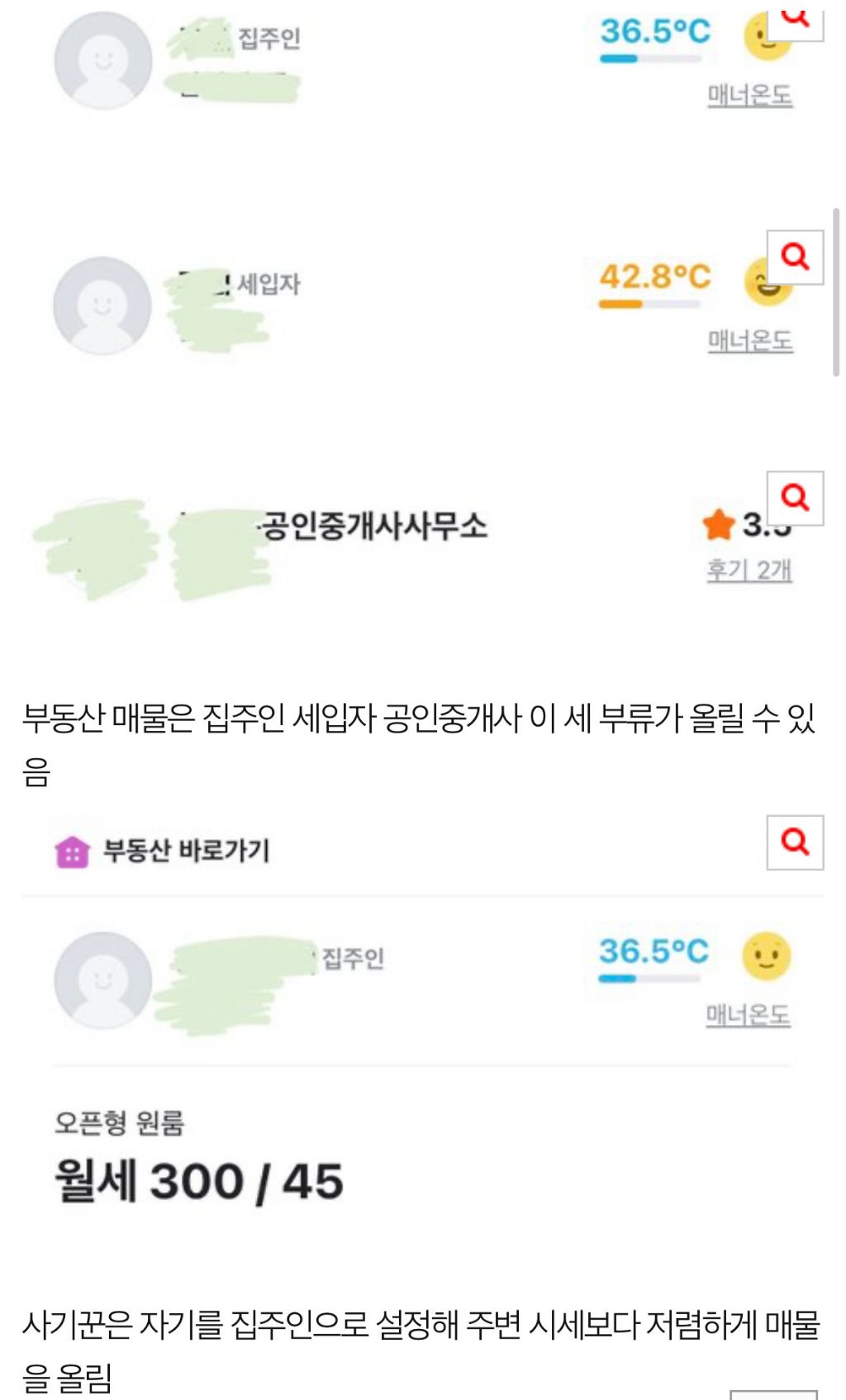The image size is (846, 1400).
Task: Tap the magnifier on the top 집주인 image
Action: click(795, 22)
